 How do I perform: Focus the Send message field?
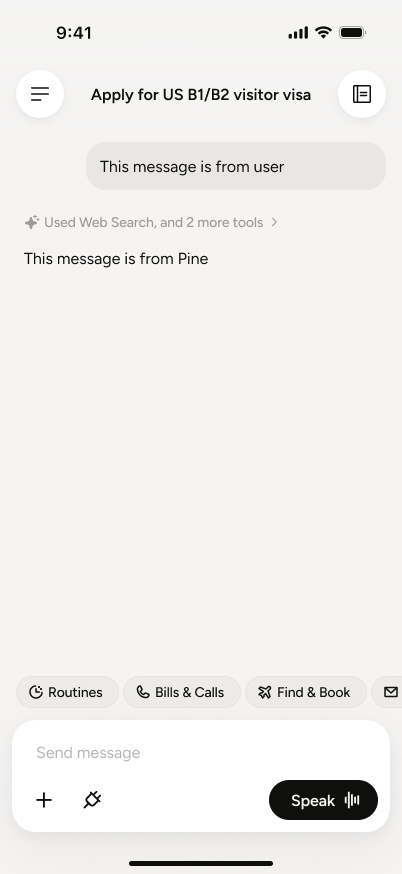201,752
